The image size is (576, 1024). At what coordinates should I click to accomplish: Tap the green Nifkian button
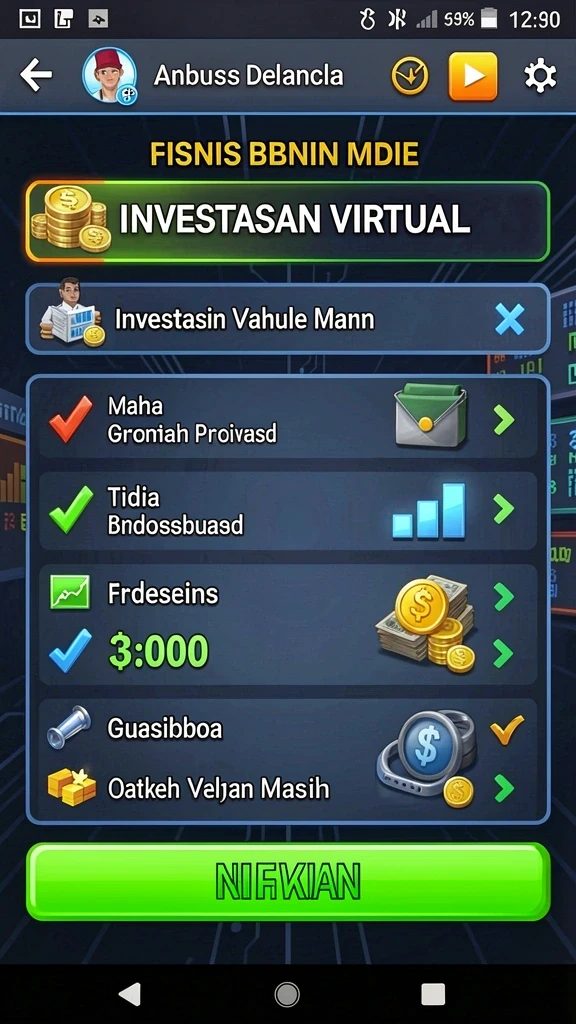pos(288,882)
